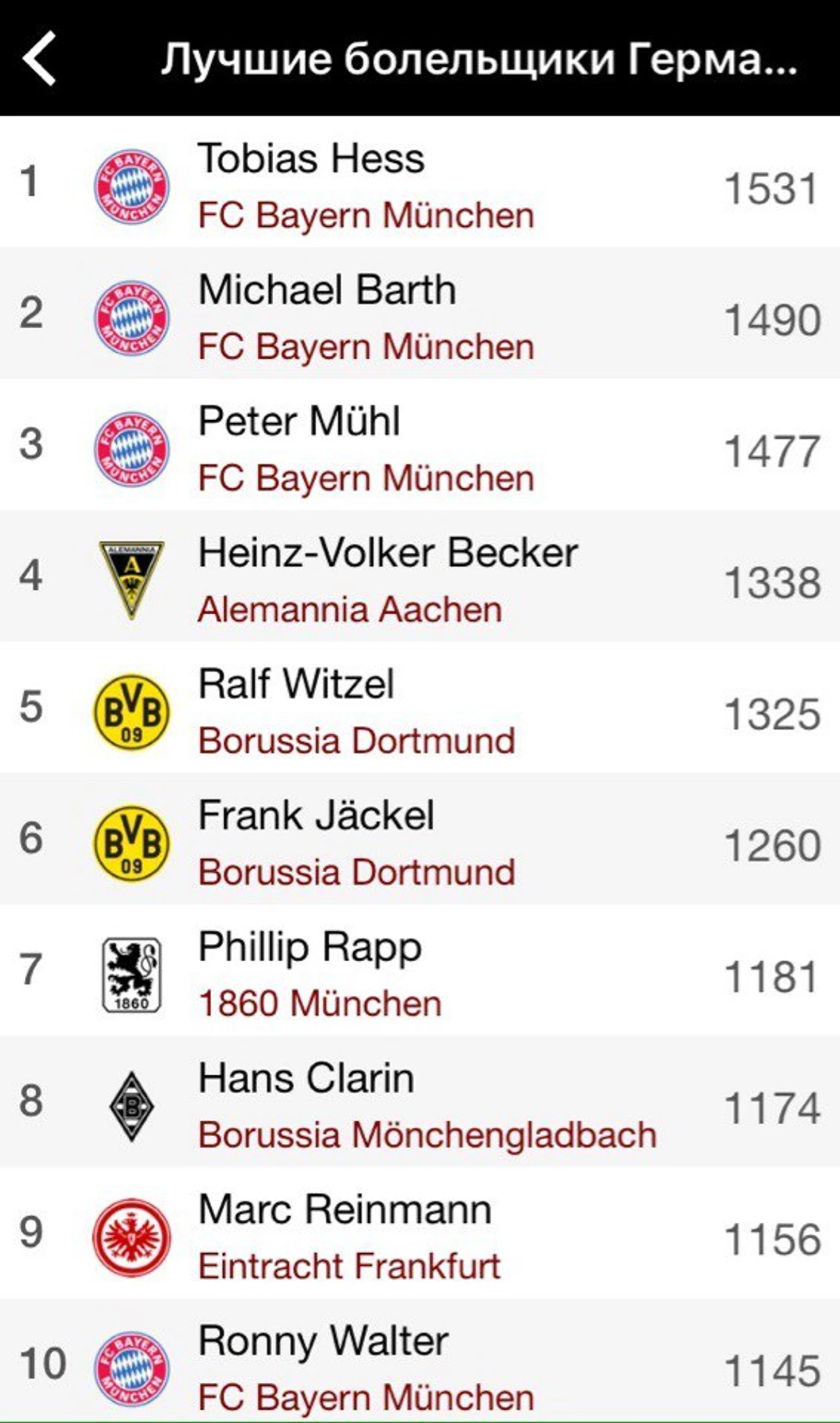Image resolution: width=840 pixels, height=1423 pixels.
Task: Tap Frank Jäckel's ranking entry
Action: coord(420,839)
